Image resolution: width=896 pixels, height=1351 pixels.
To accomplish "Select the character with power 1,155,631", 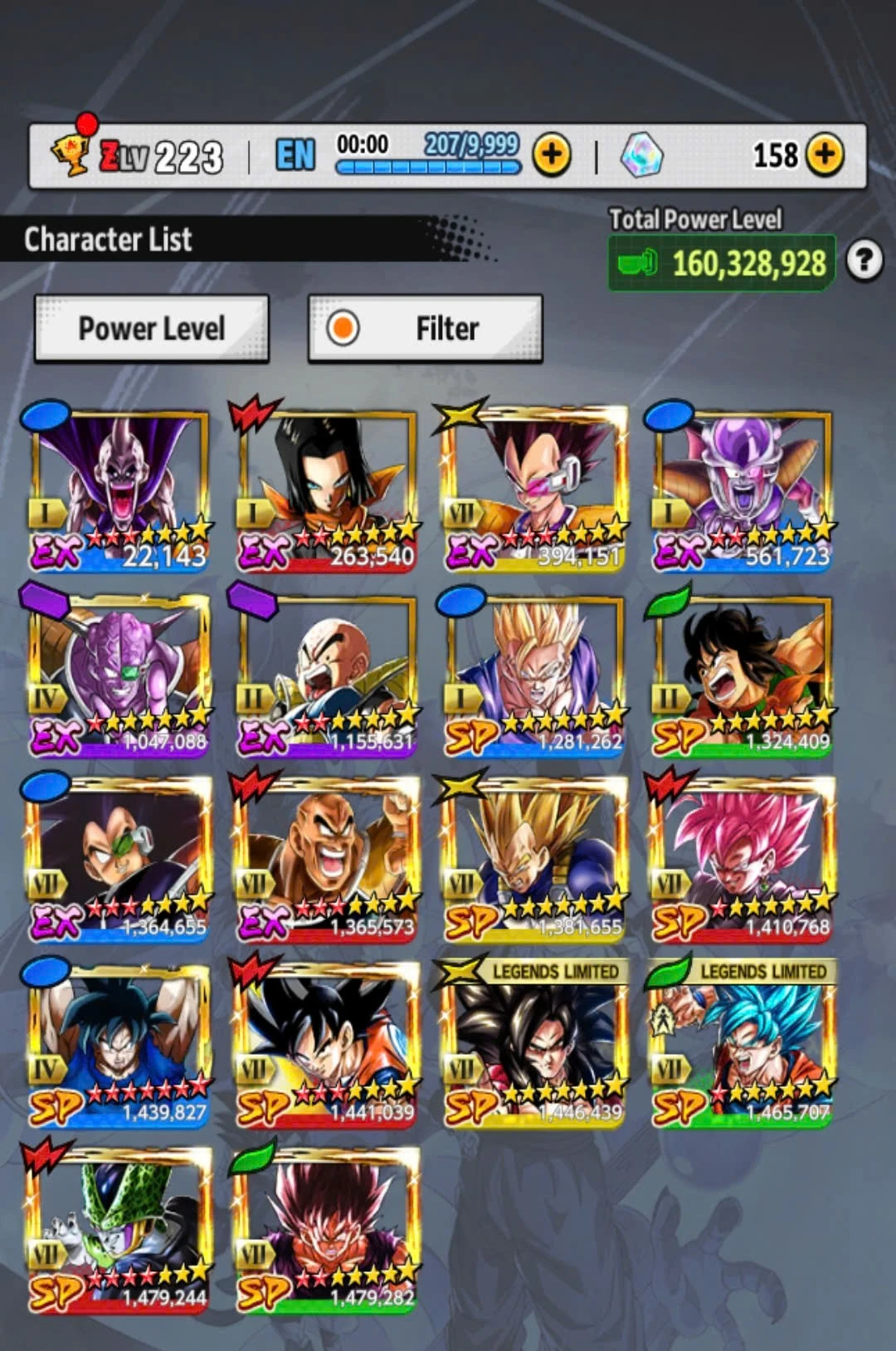I will (x=328, y=675).
